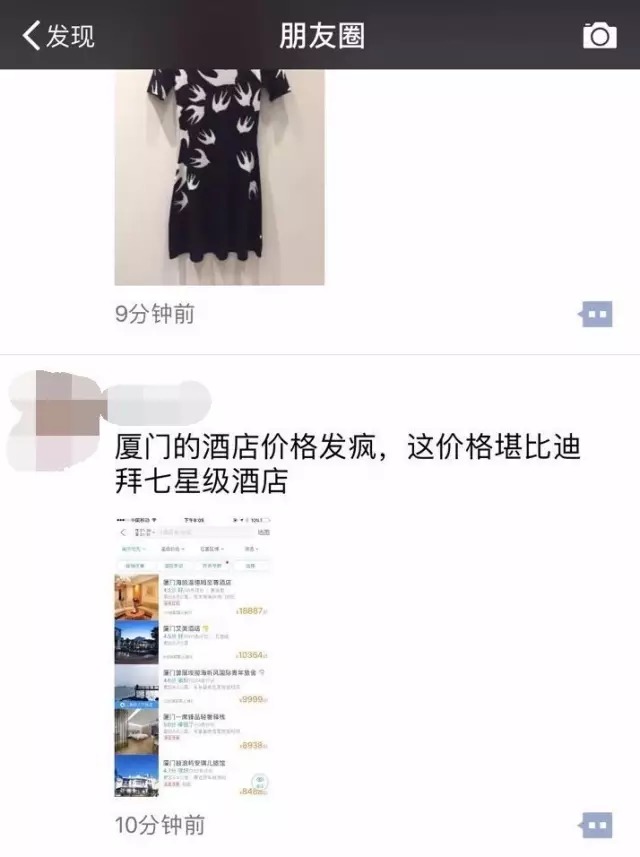640x857 pixels.
Task: Tap comment icon on 9分钟前 post
Action: tap(596, 314)
